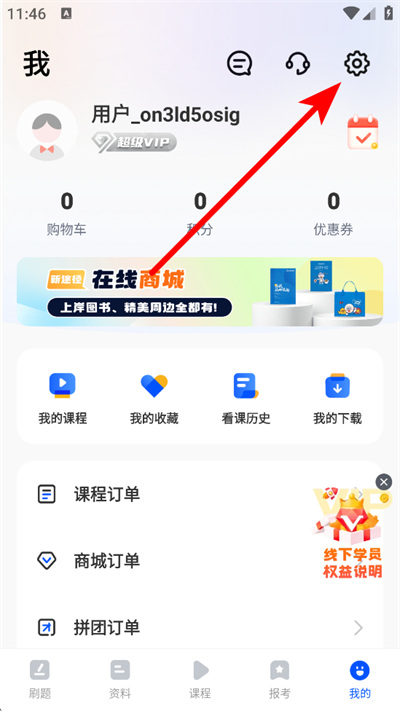
Task: Open the 拼团订单 row
Action: tap(200, 628)
